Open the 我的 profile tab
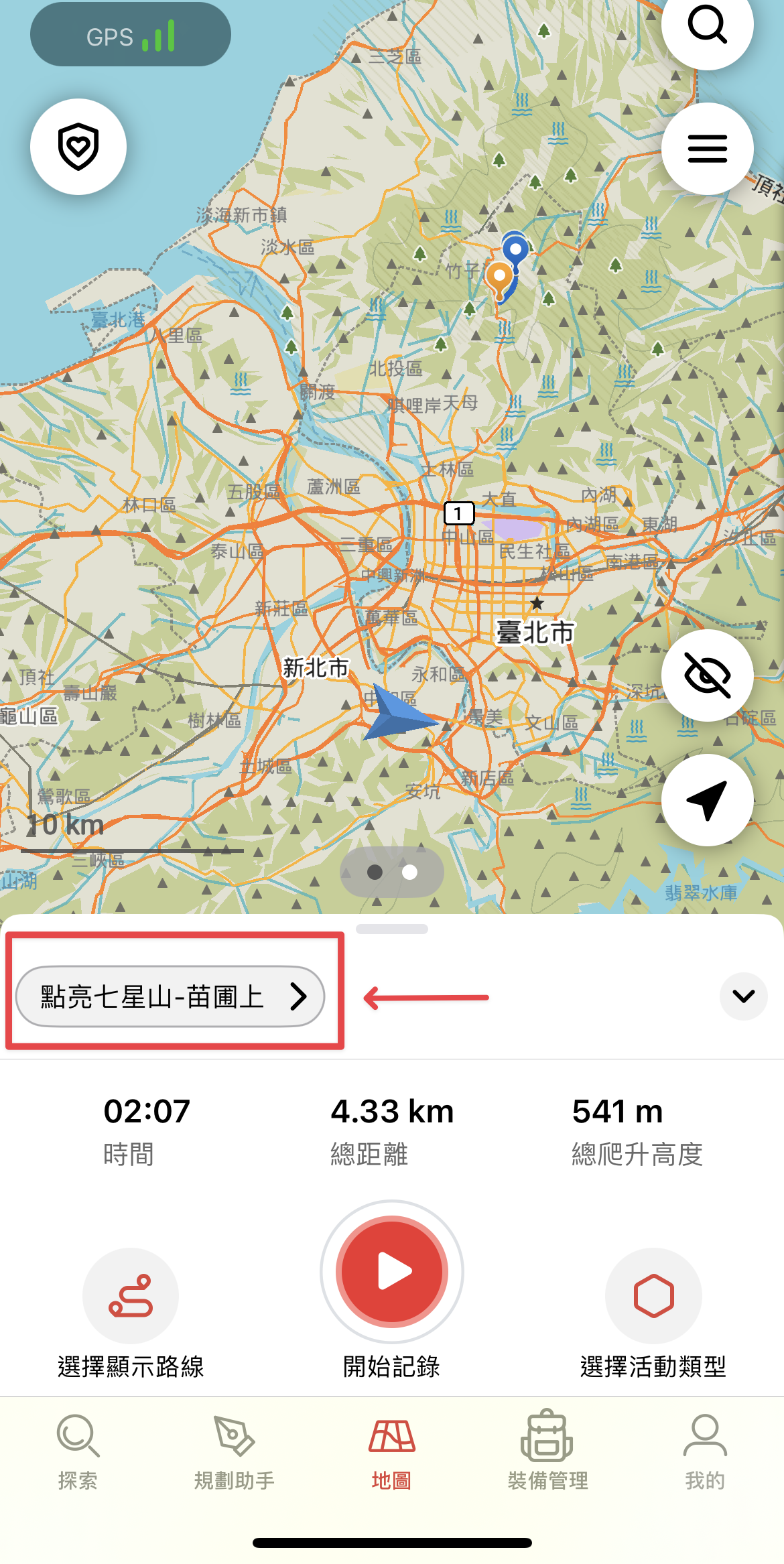This screenshot has width=784, height=1564. tap(705, 1452)
